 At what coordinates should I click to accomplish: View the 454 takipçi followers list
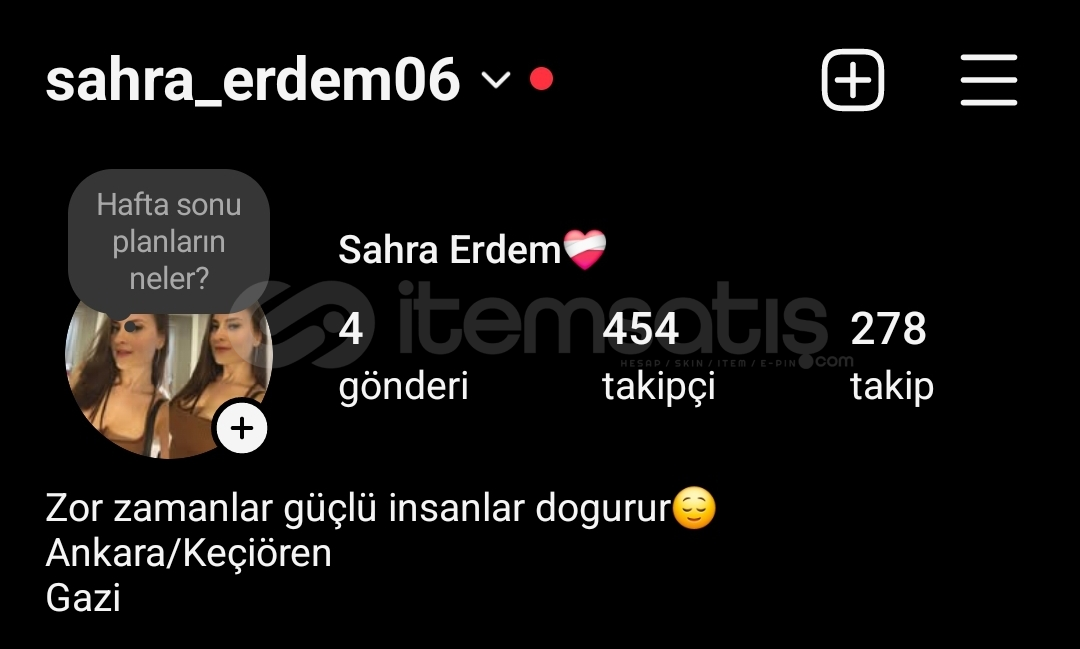658,357
